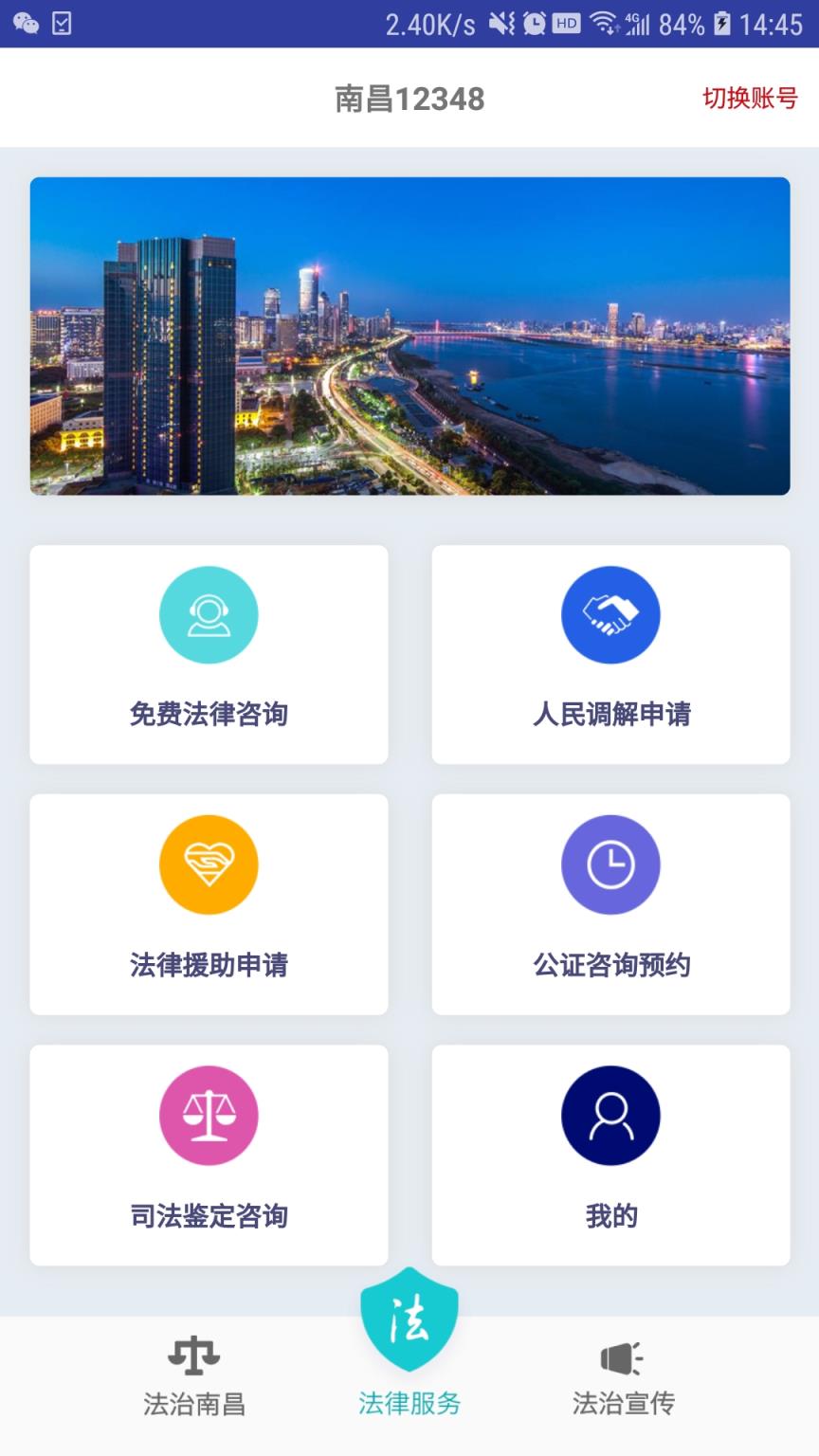Click the city night skyline banner image
This screenshot has width=819, height=1456.
(409, 335)
